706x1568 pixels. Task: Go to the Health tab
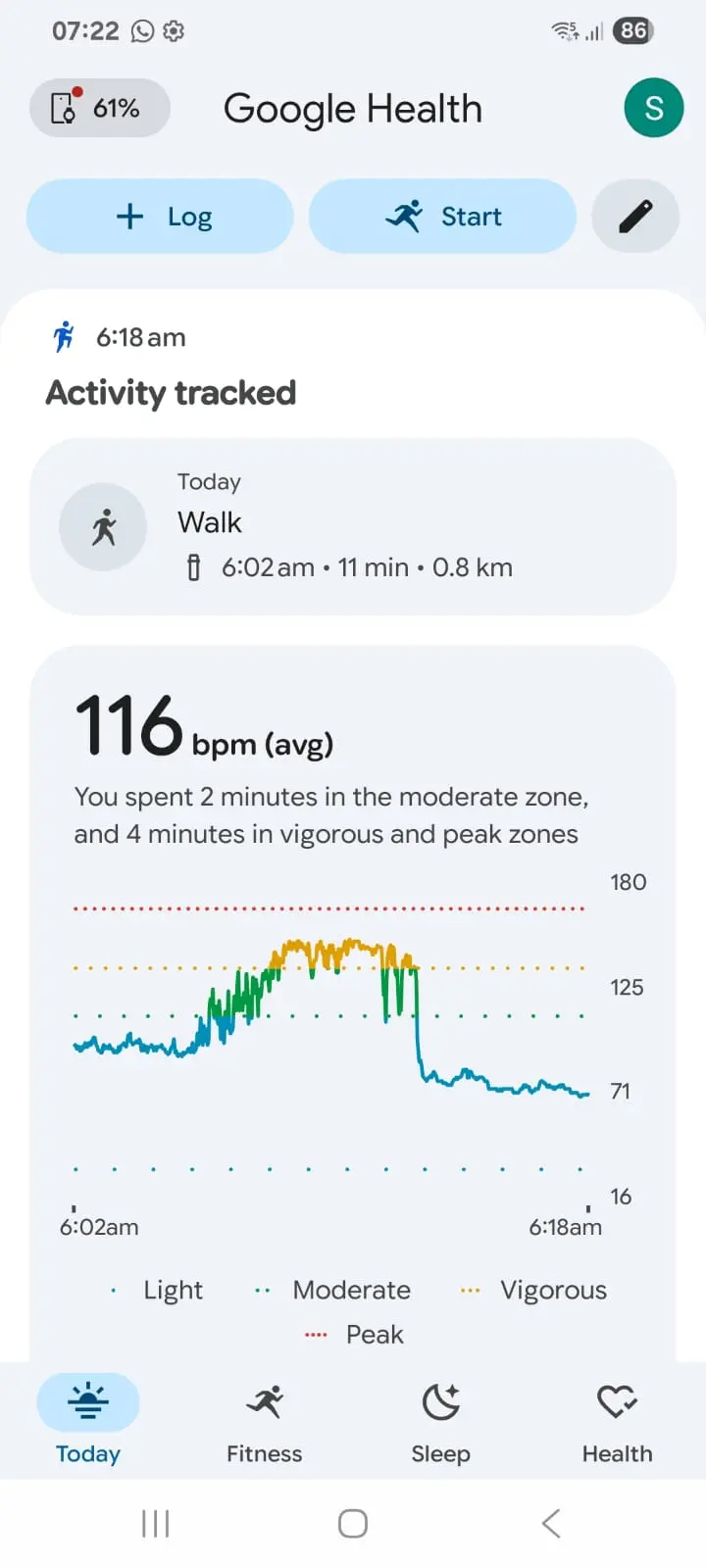(x=618, y=1420)
